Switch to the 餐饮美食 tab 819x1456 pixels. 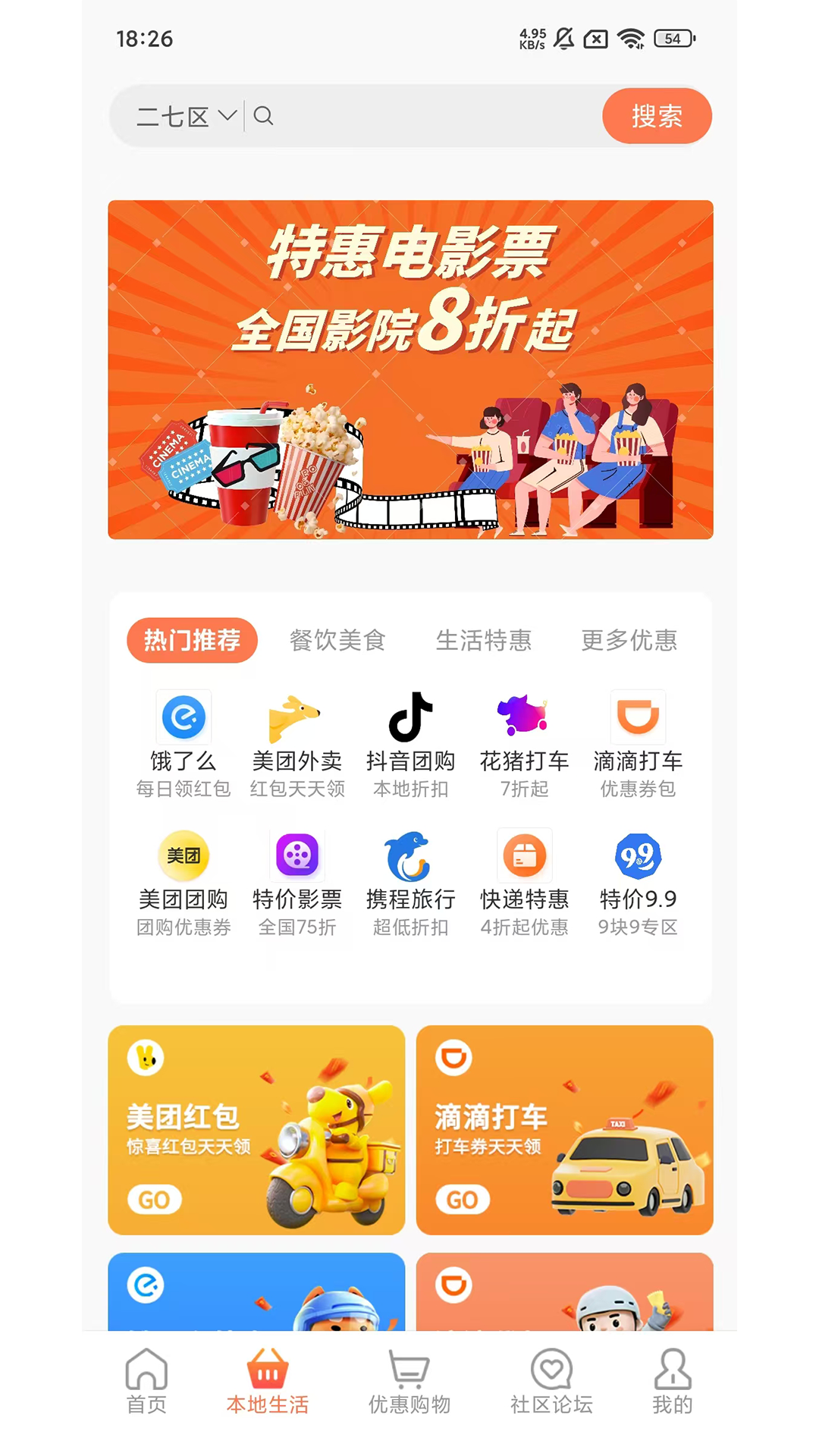point(337,641)
